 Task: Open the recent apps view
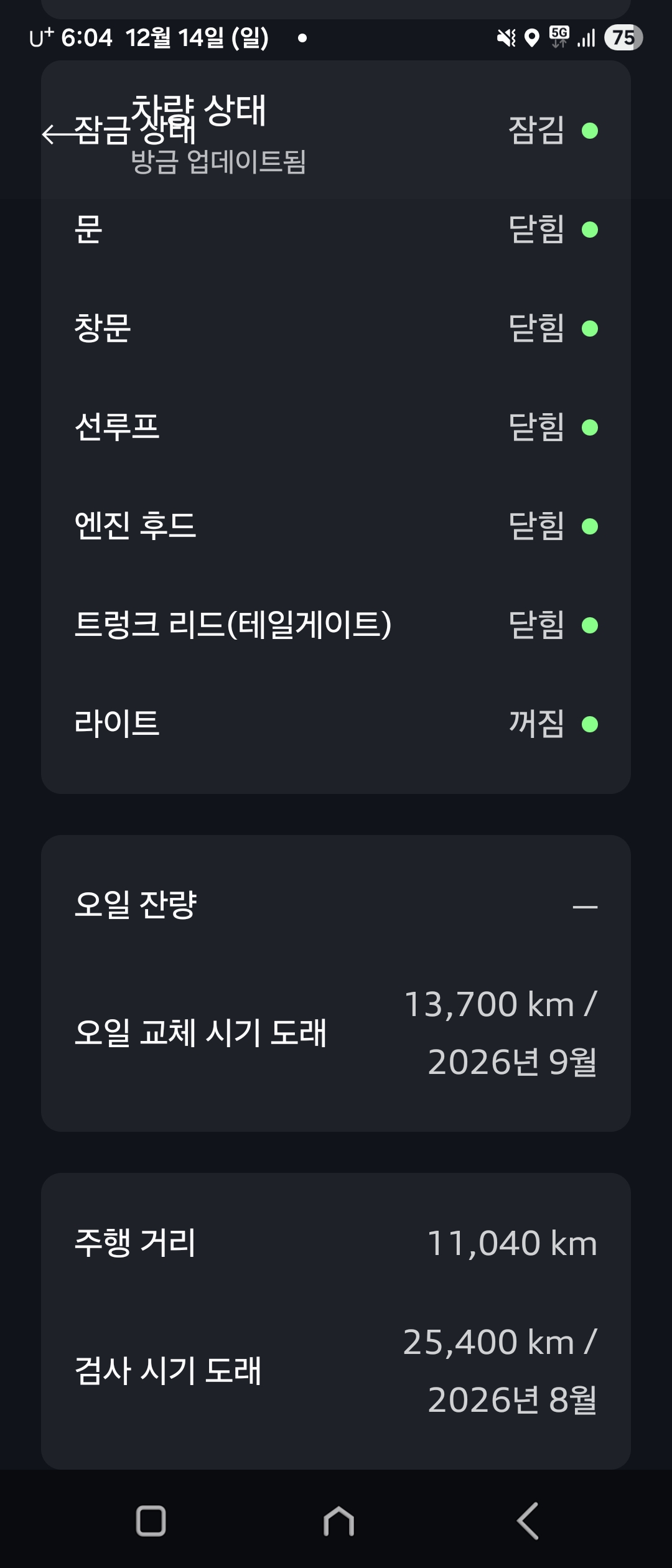pyautogui.click(x=151, y=1521)
